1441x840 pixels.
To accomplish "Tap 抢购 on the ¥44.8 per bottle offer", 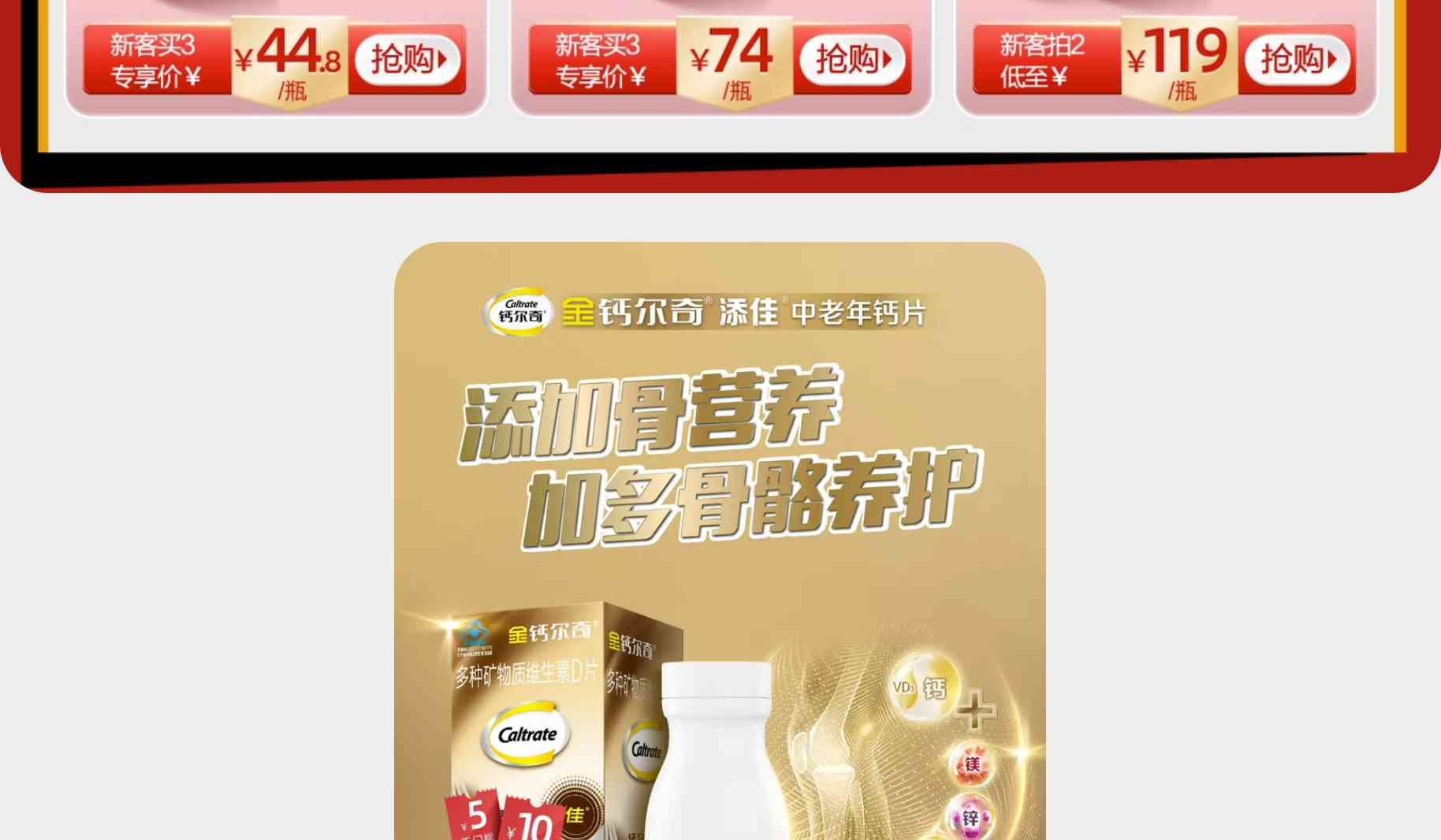I will pos(408,60).
